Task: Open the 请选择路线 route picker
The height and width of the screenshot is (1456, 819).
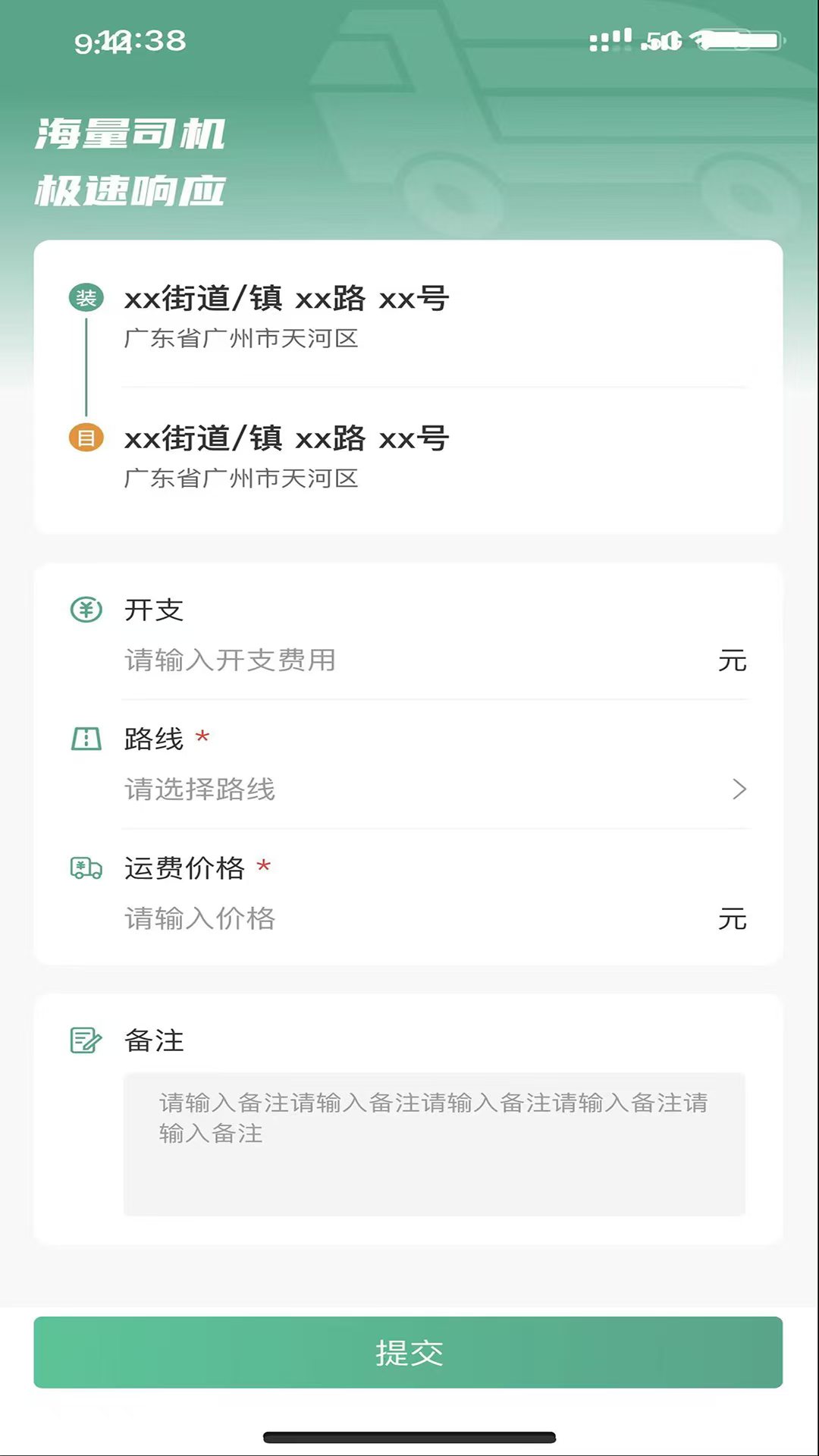Action: coord(432,789)
